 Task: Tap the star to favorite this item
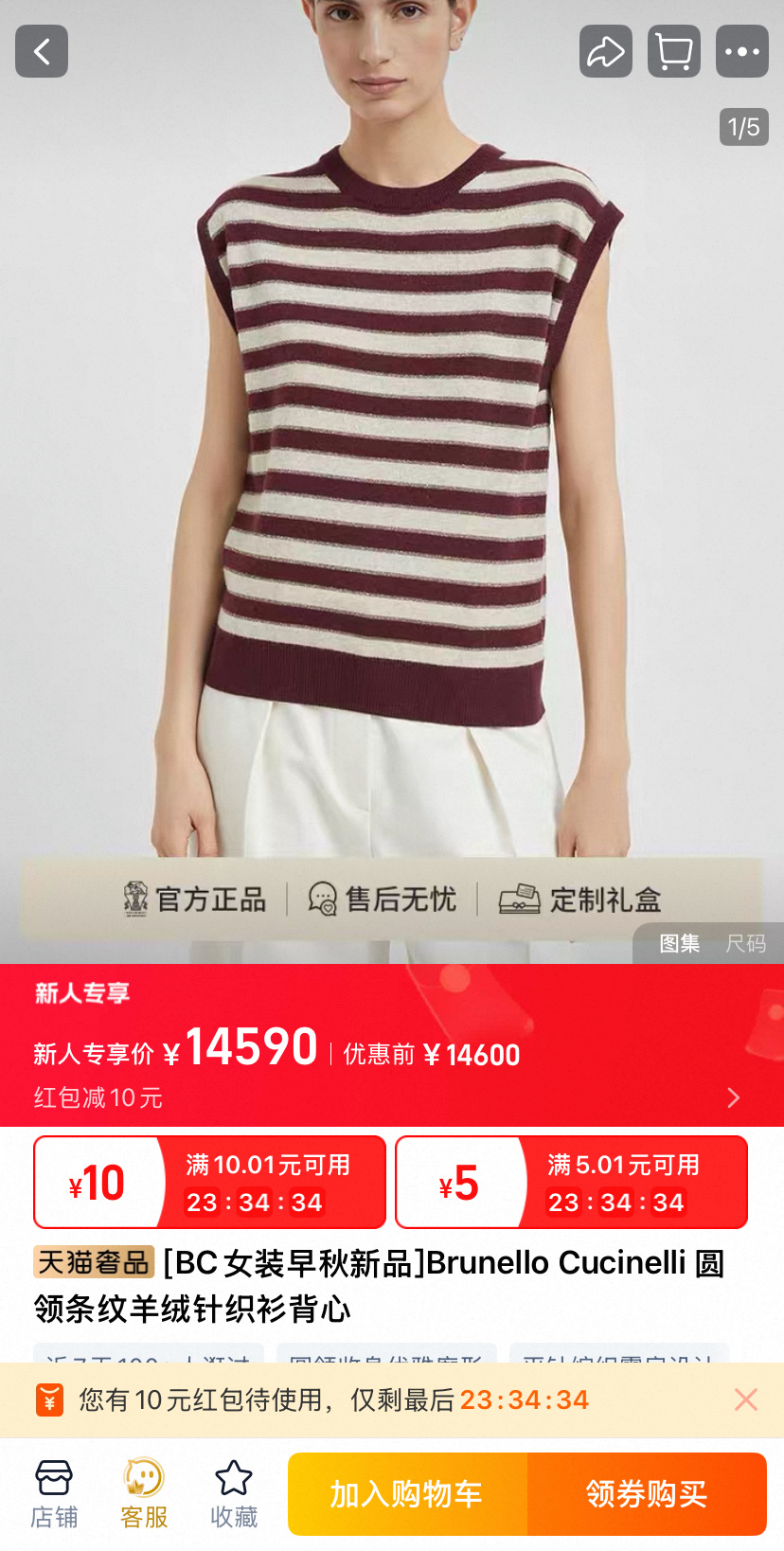coord(233,1493)
